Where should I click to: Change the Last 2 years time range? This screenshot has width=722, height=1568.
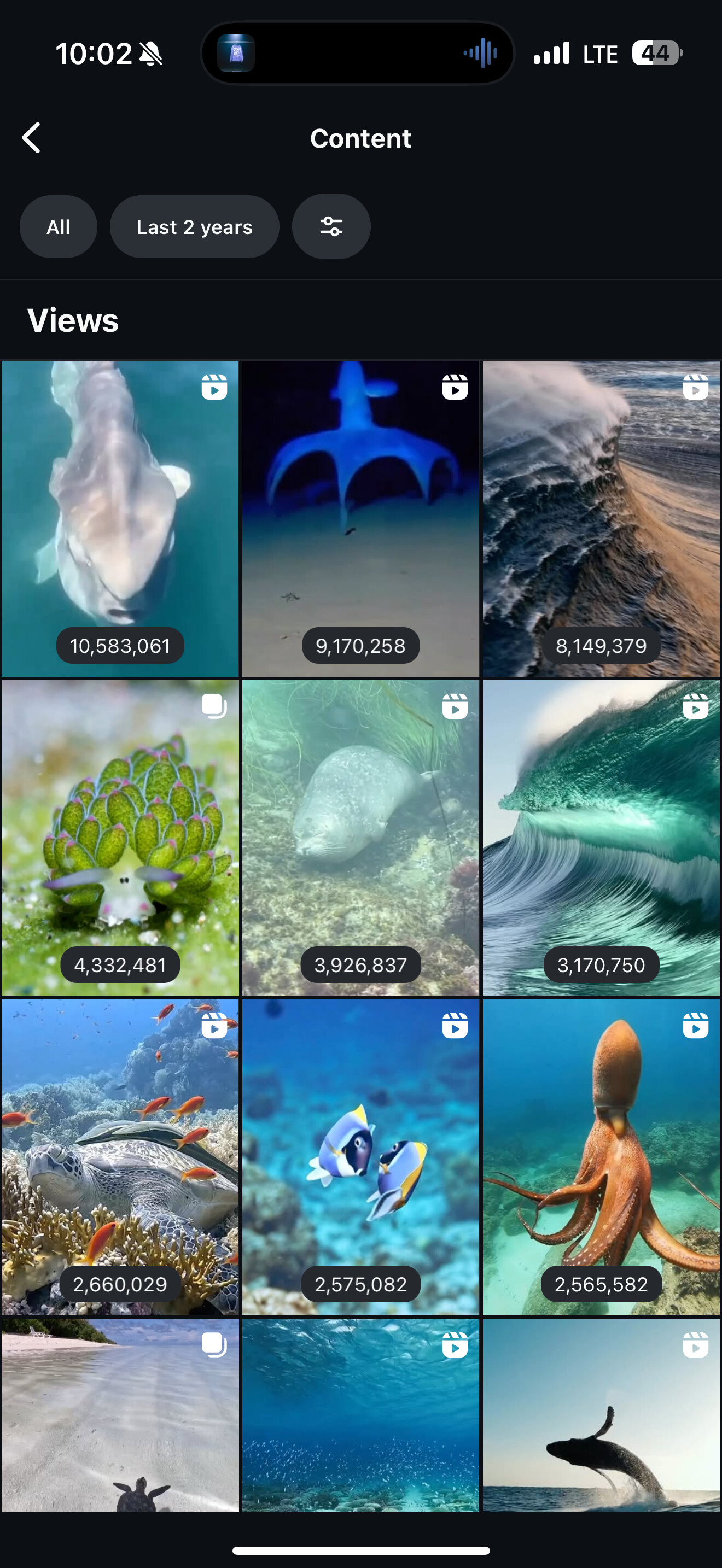(194, 227)
